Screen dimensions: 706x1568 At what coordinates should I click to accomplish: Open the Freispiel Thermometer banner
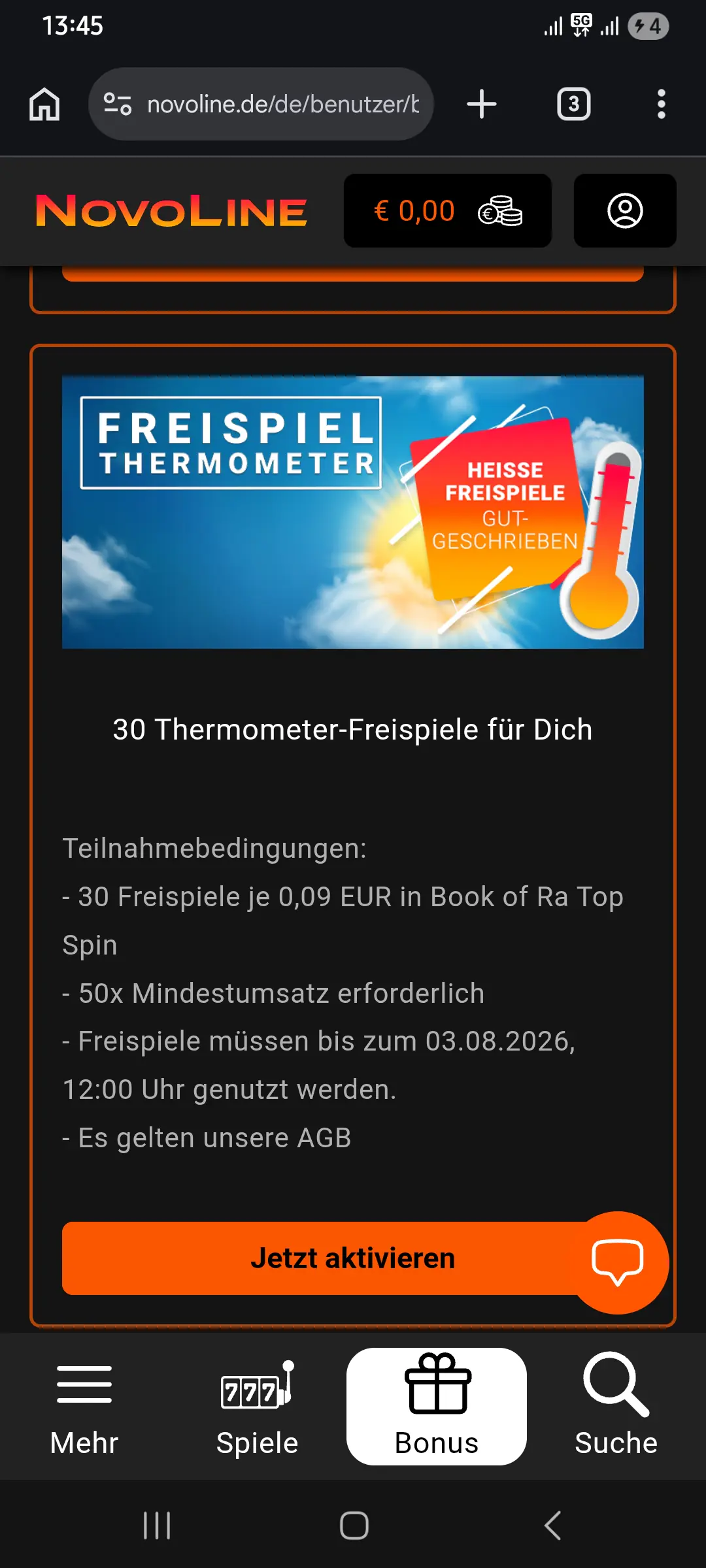click(x=353, y=512)
